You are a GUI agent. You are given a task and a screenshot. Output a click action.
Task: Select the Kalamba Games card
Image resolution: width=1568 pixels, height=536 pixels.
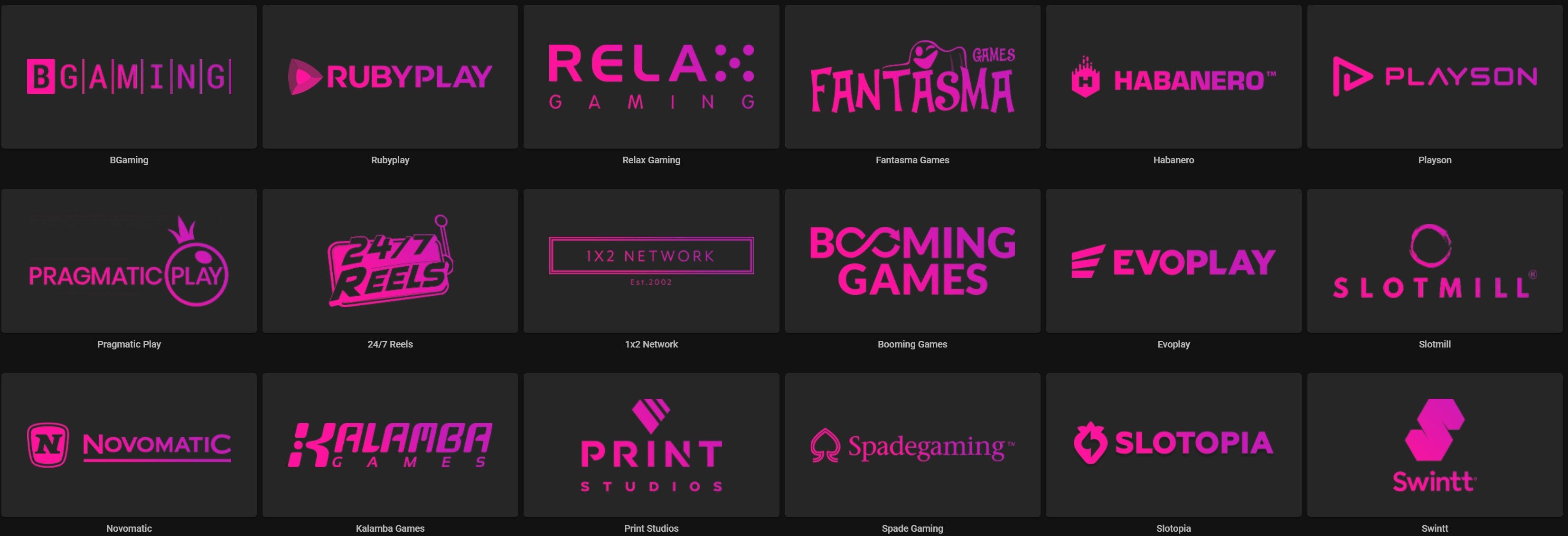tap(390, 445)
